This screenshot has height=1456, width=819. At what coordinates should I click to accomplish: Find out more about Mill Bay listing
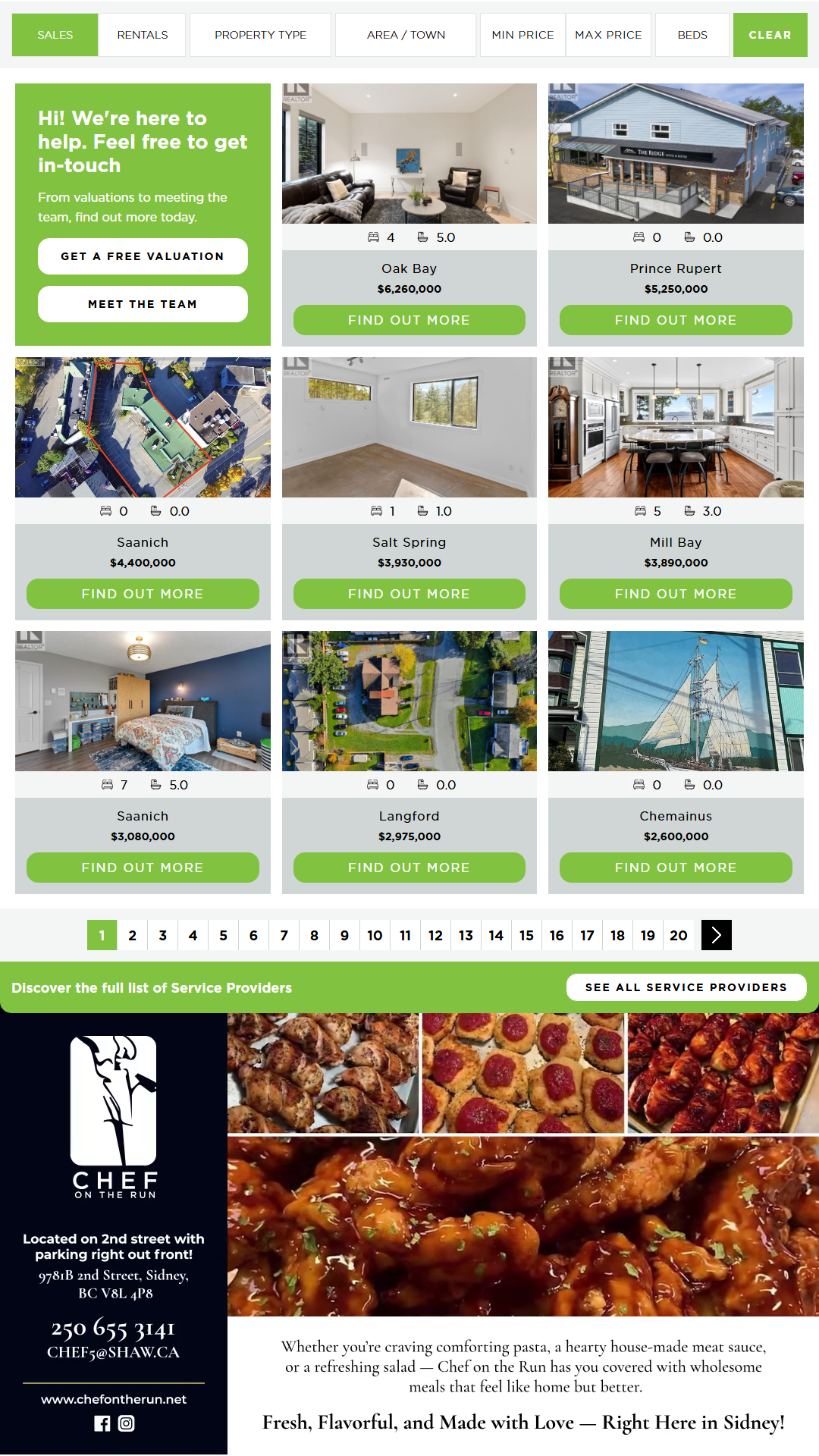pos(676,594)
